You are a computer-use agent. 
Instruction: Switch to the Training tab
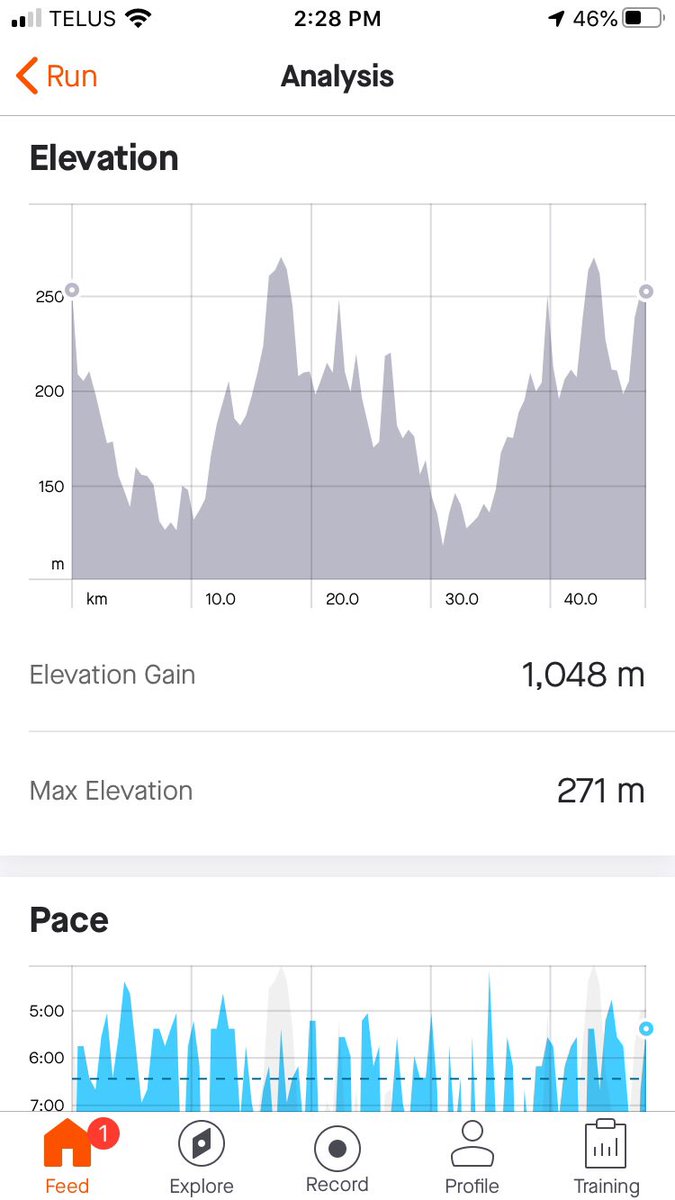coord(606,1157)
